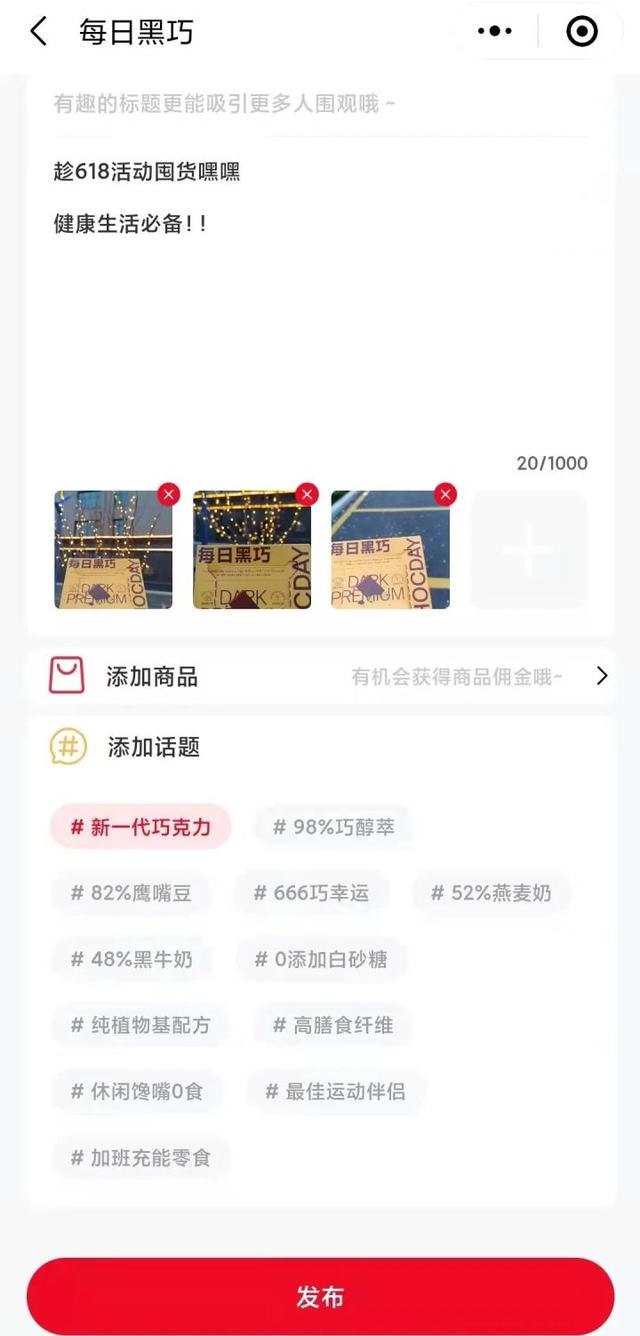Select the #52%燕麦奶 topic
The width and height of the screenshot is (640, 1336).
coord(491,893)
